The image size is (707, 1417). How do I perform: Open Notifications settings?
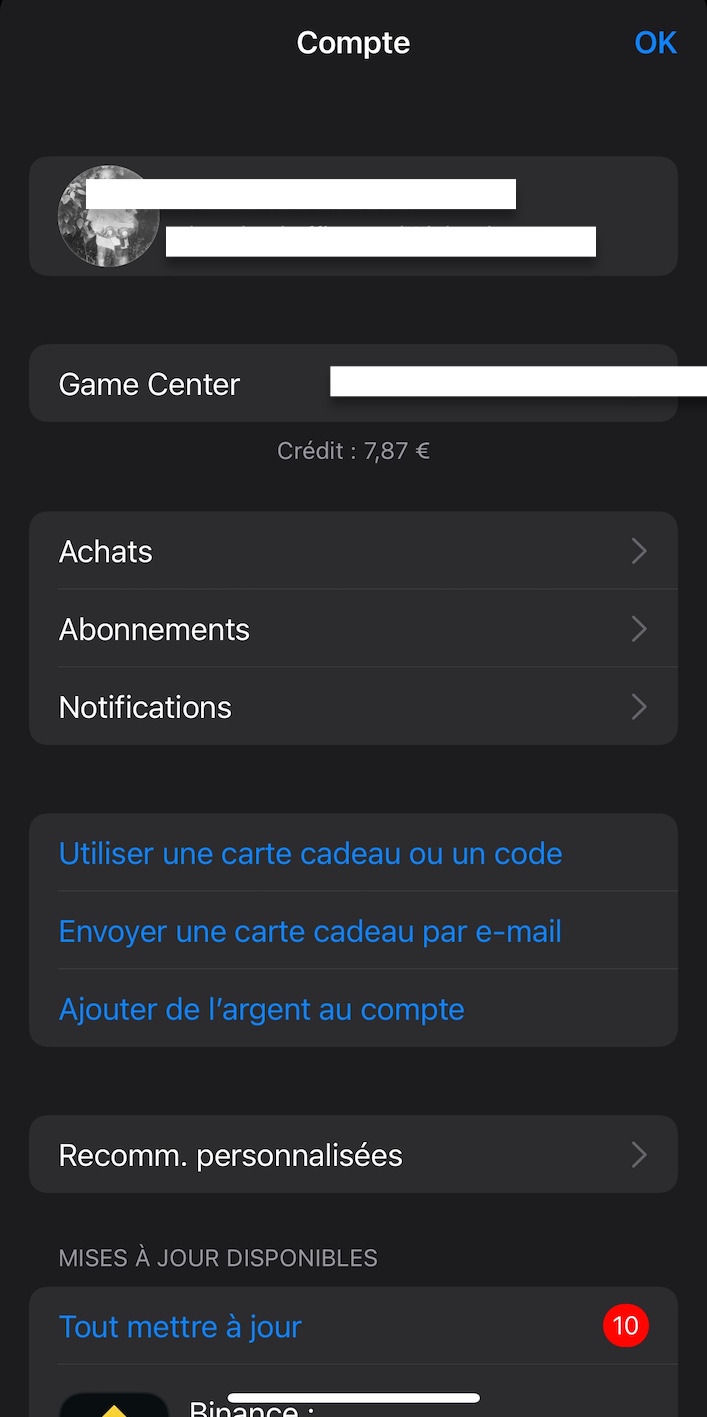tap(353, 707)
